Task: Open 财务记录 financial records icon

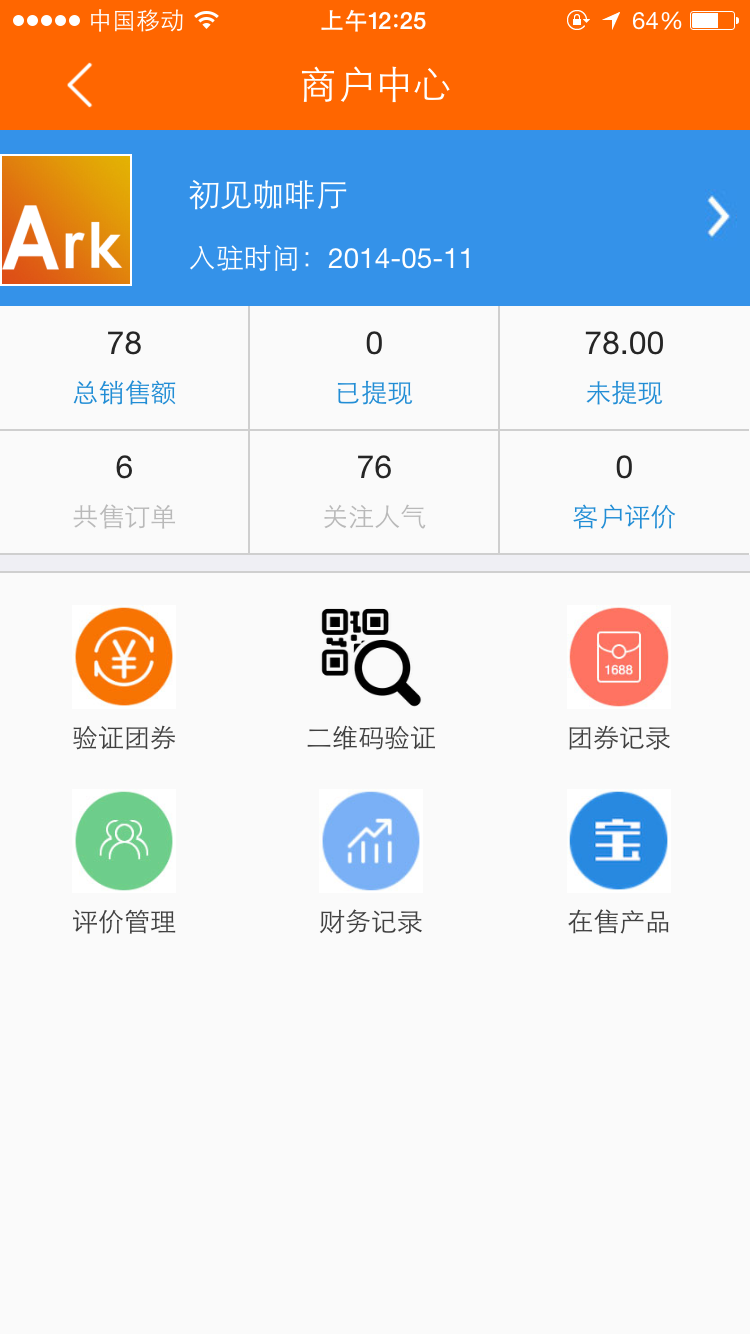Action: click(371, 841)
